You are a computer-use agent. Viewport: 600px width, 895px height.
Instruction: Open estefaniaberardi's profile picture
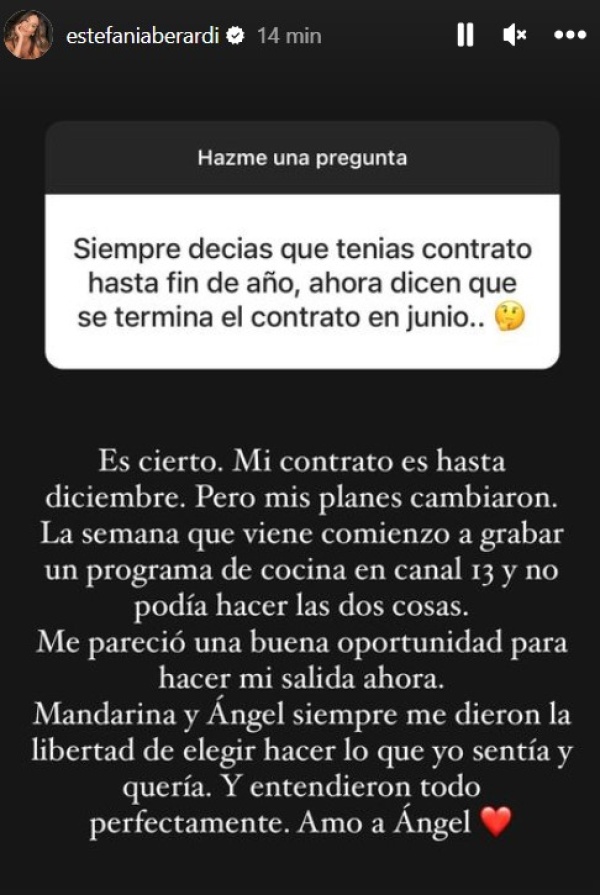[x=28, y=35]
